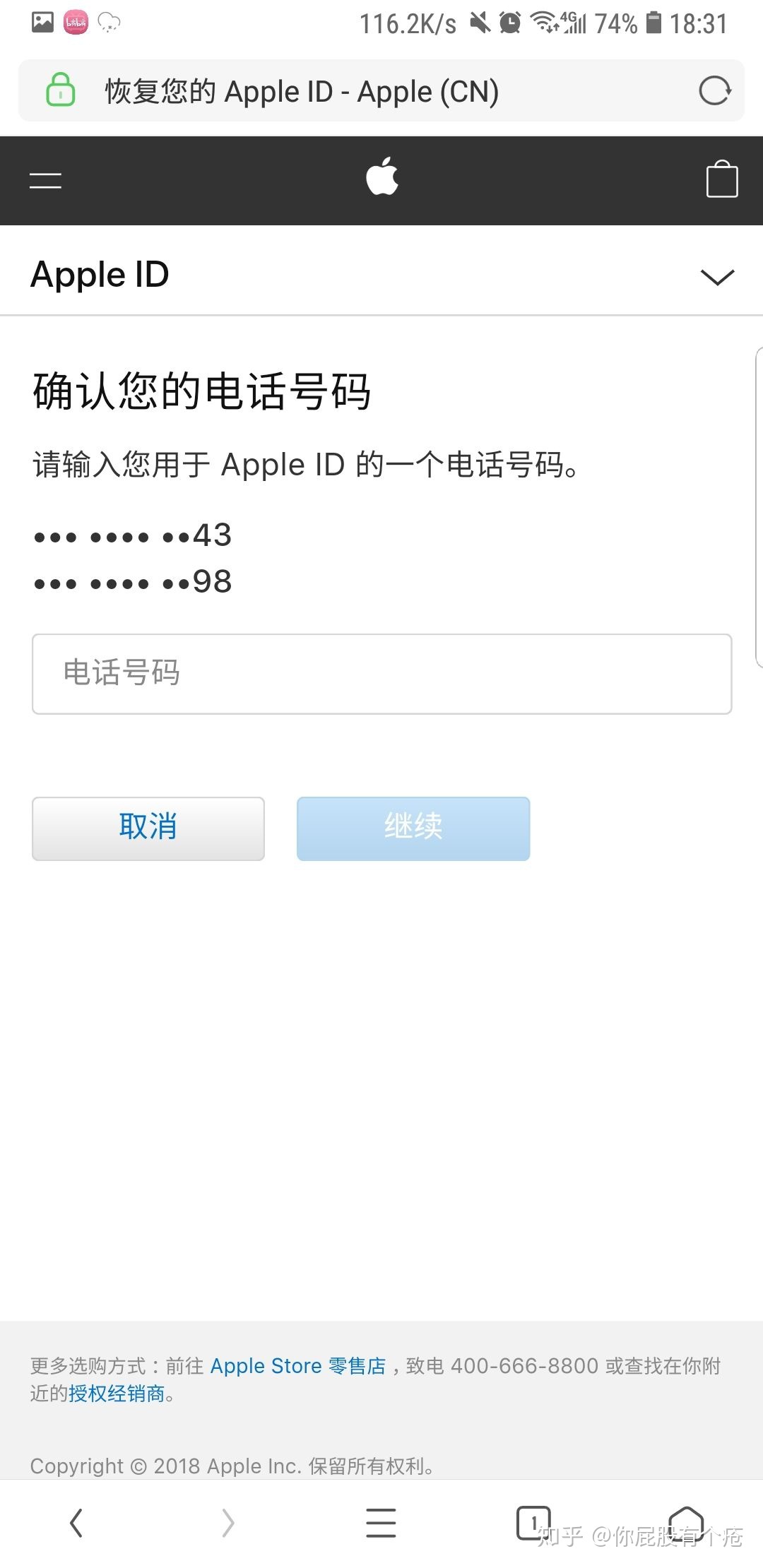Screen dimensions: 763x1568
Task: Select the phone number ending in 43
Action: coord(133,535)
